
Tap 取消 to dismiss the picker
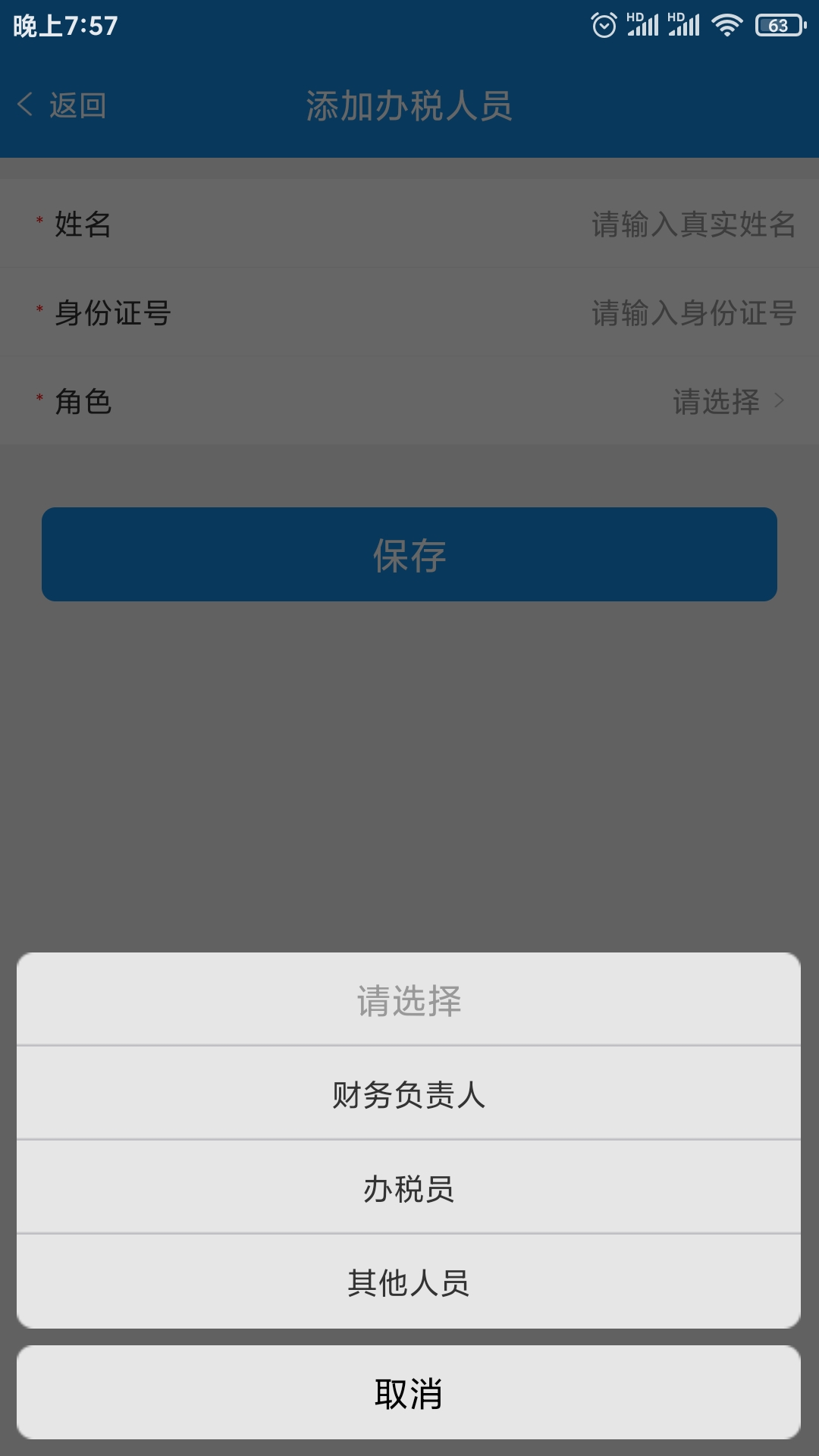click(x=409, y=1392)
